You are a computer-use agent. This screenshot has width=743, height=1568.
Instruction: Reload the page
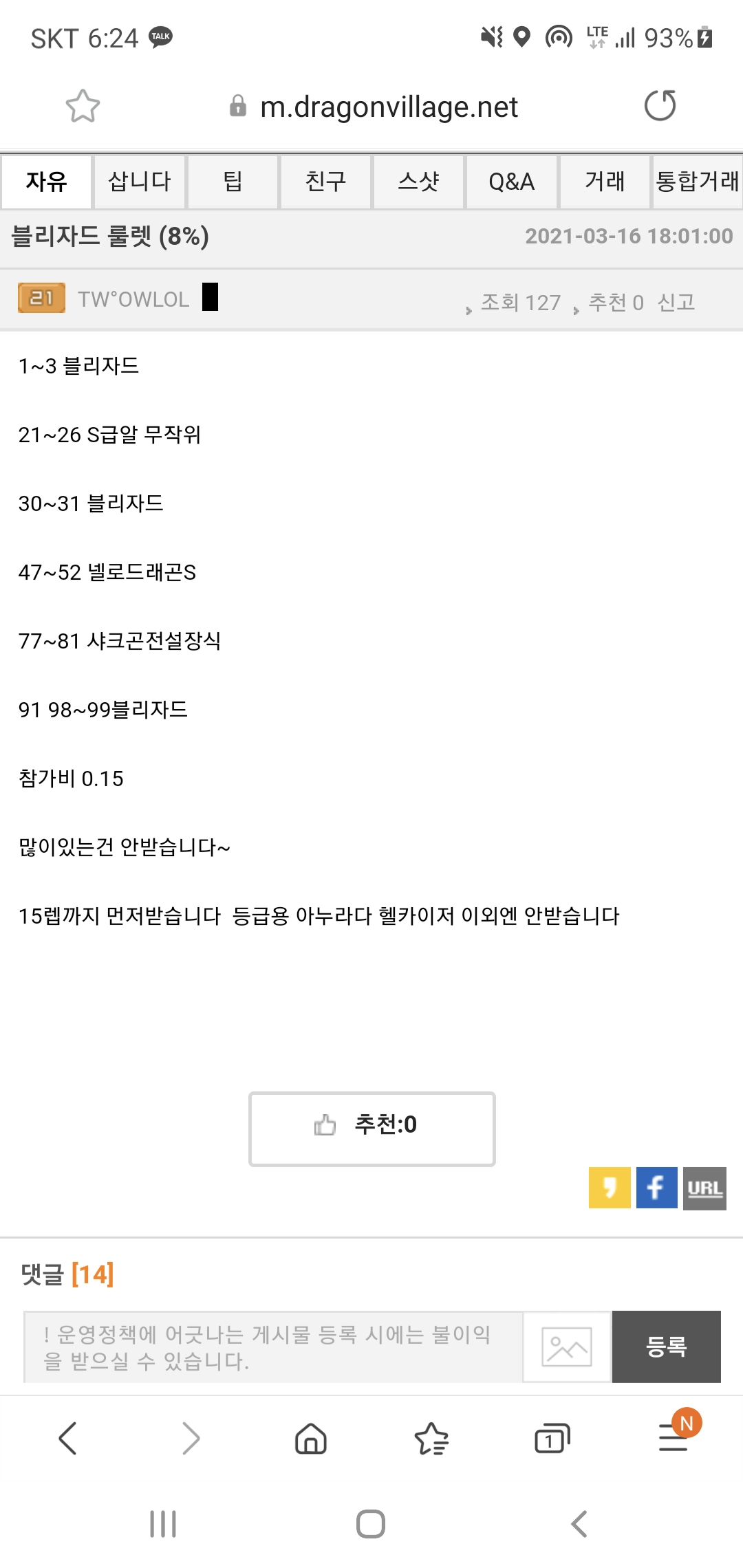coord(660,106)
